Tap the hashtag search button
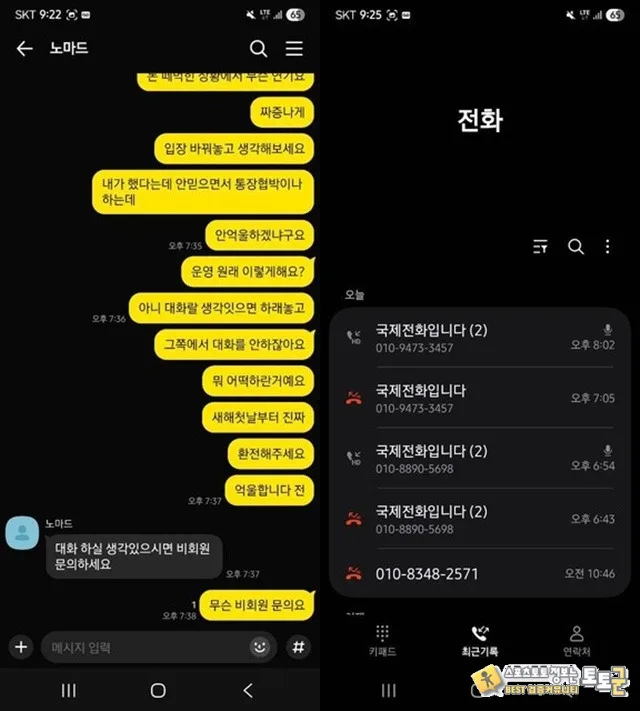The width and height of the screenshot is (640, 711). point(298,647)
